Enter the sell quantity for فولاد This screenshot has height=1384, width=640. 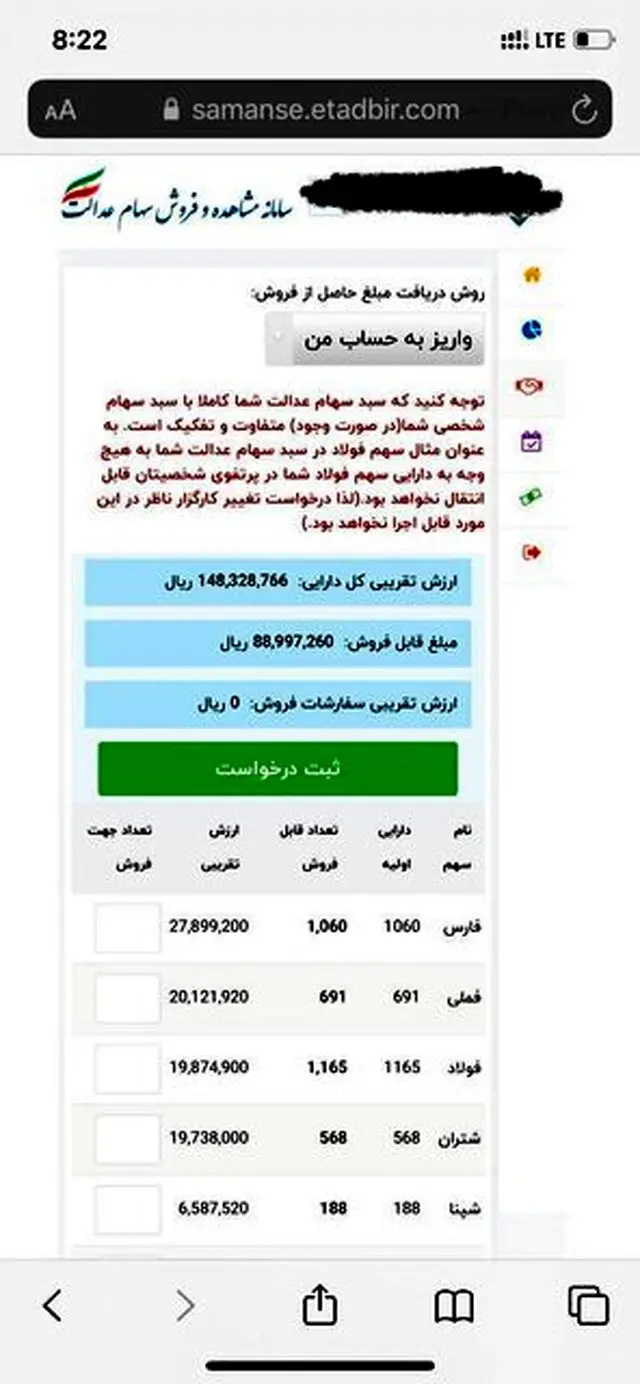[127, 1068]
